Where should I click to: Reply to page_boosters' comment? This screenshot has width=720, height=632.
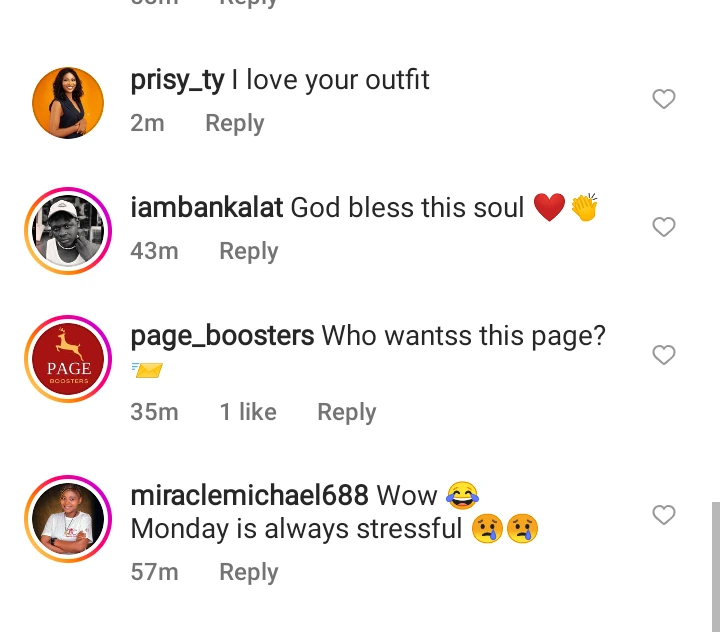(x=346, y=412)
